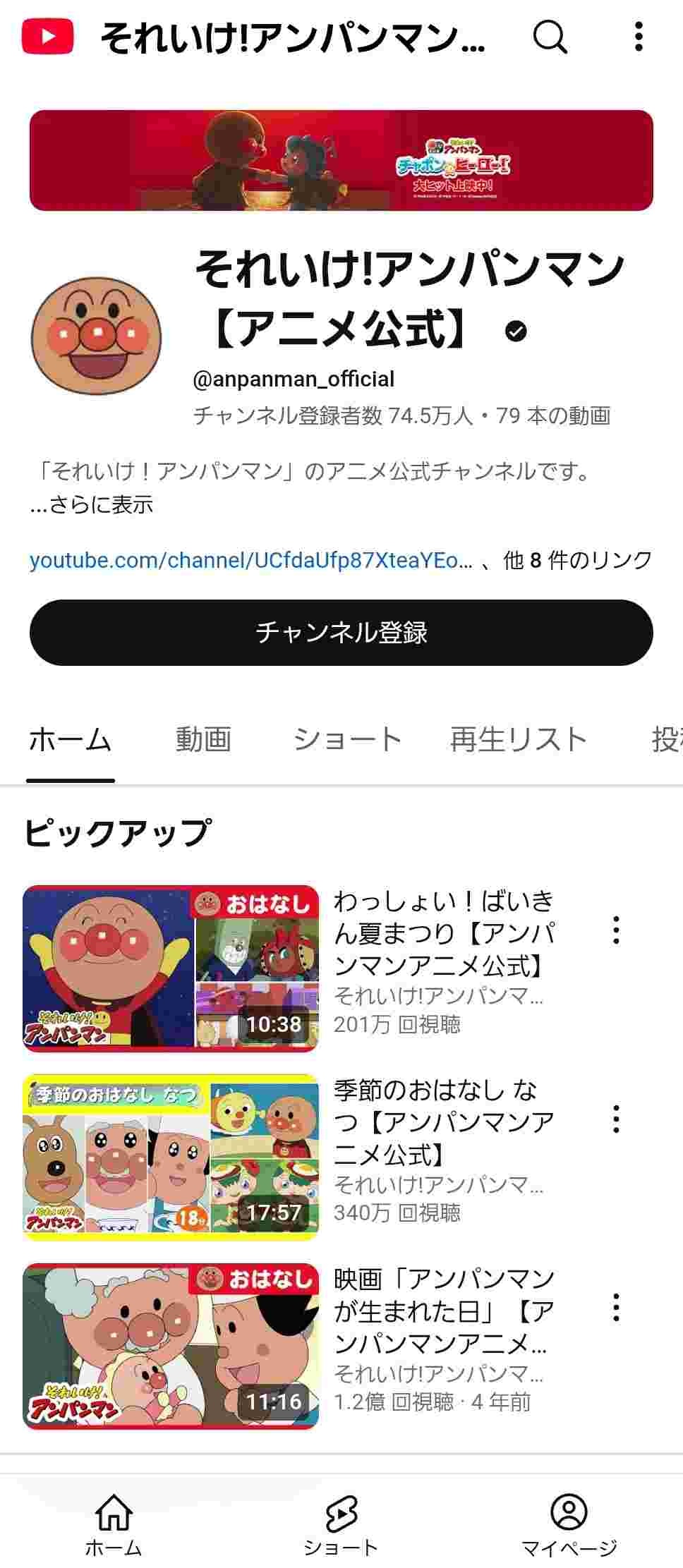Switch to the 動画 tab
Viewport: 683px width, 1568px height.
[x=203, y=739]
